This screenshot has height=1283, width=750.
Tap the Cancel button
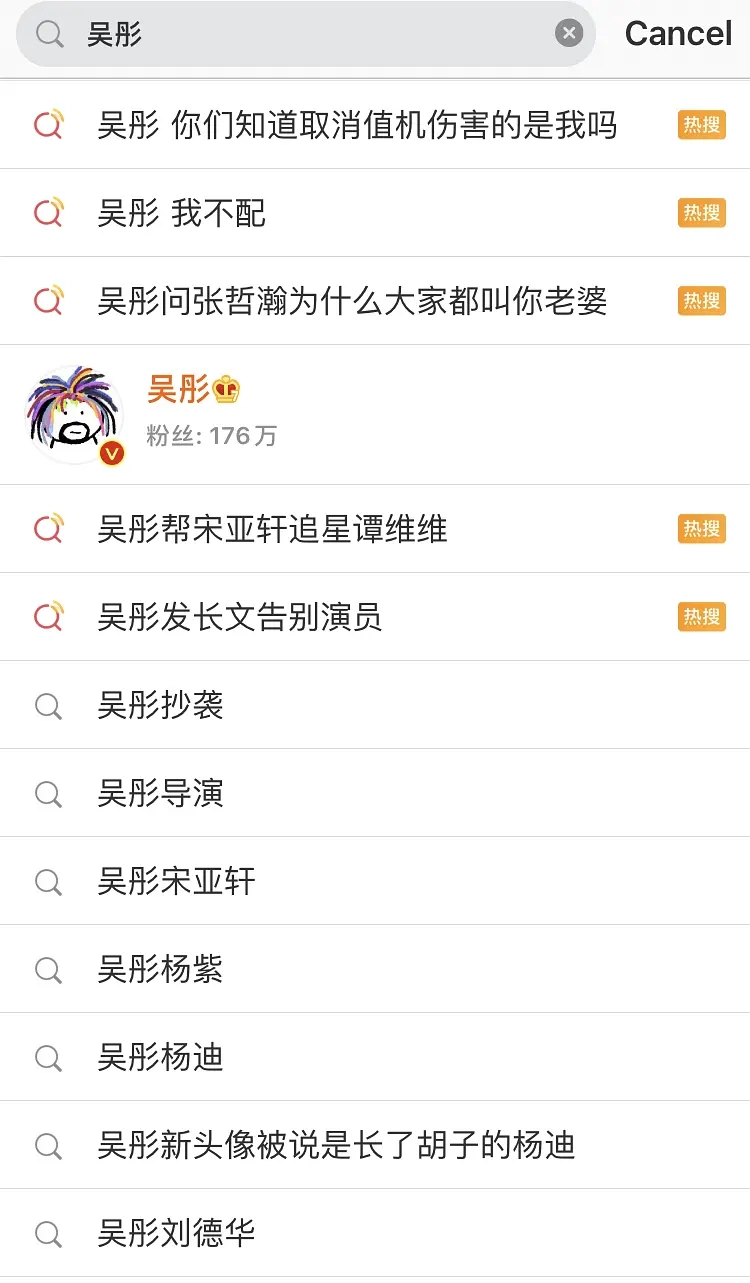tap(678, 33)
